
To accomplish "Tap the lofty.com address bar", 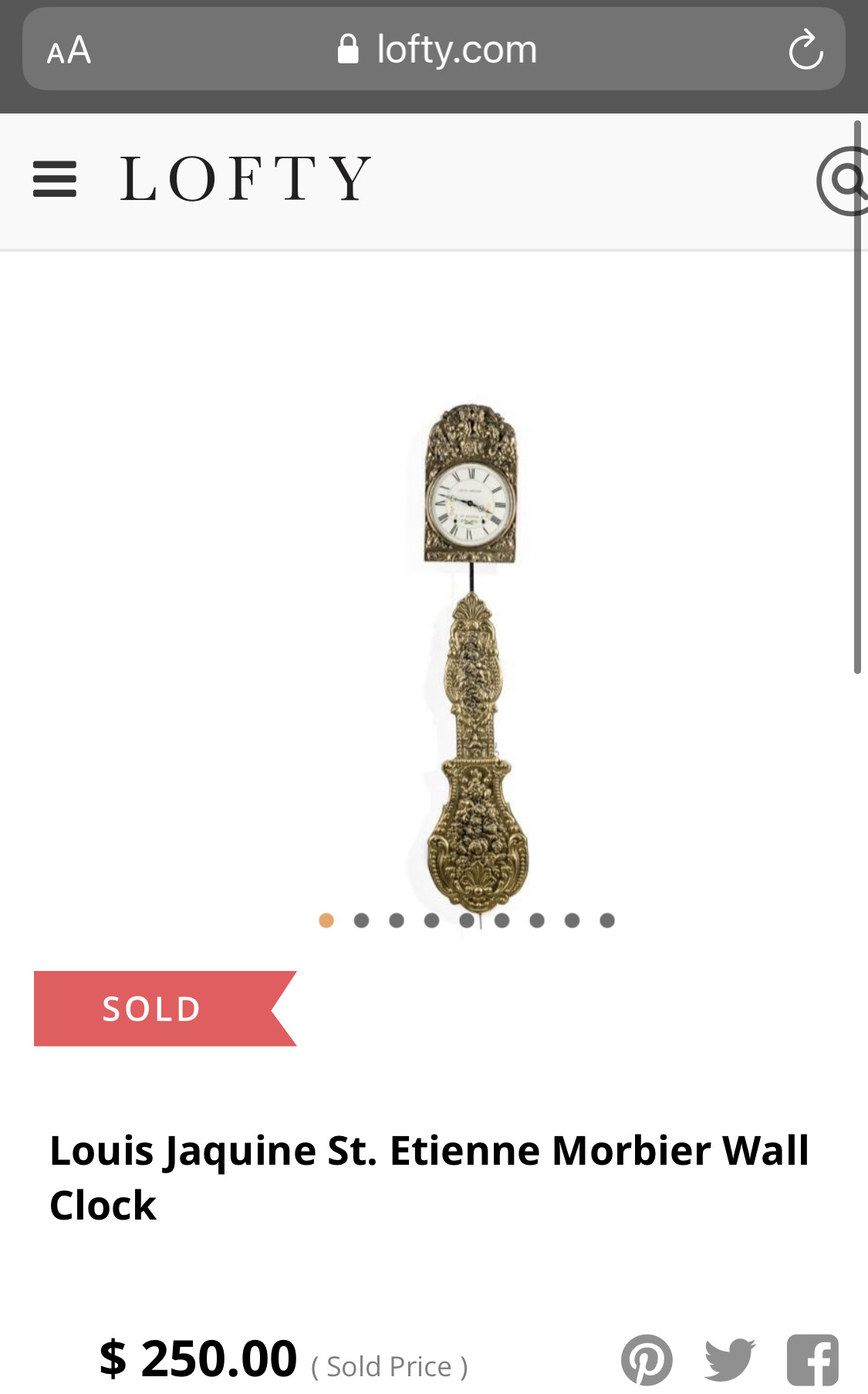I will coord(436,49).
